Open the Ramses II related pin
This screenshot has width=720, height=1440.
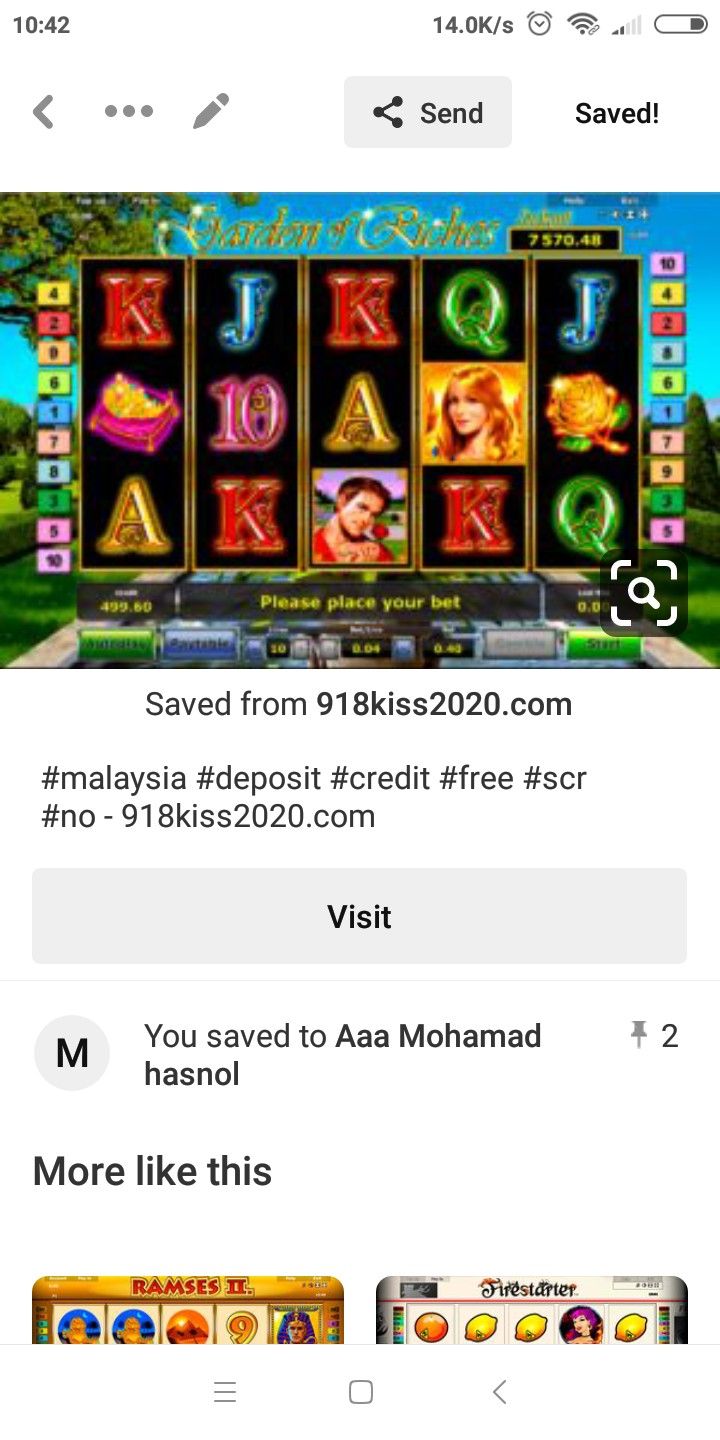tap(188, 1309)
